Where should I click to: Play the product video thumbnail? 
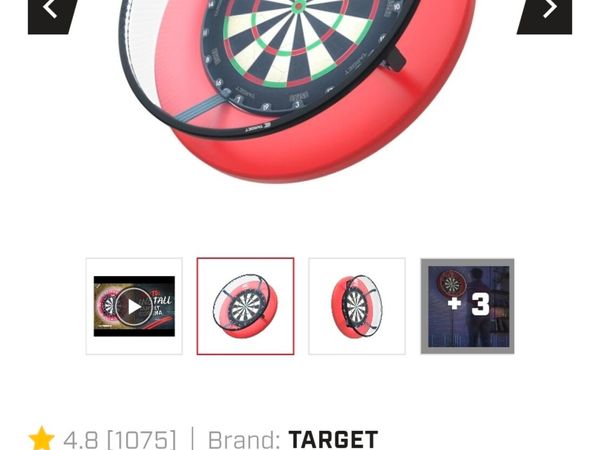click(134, 306)
